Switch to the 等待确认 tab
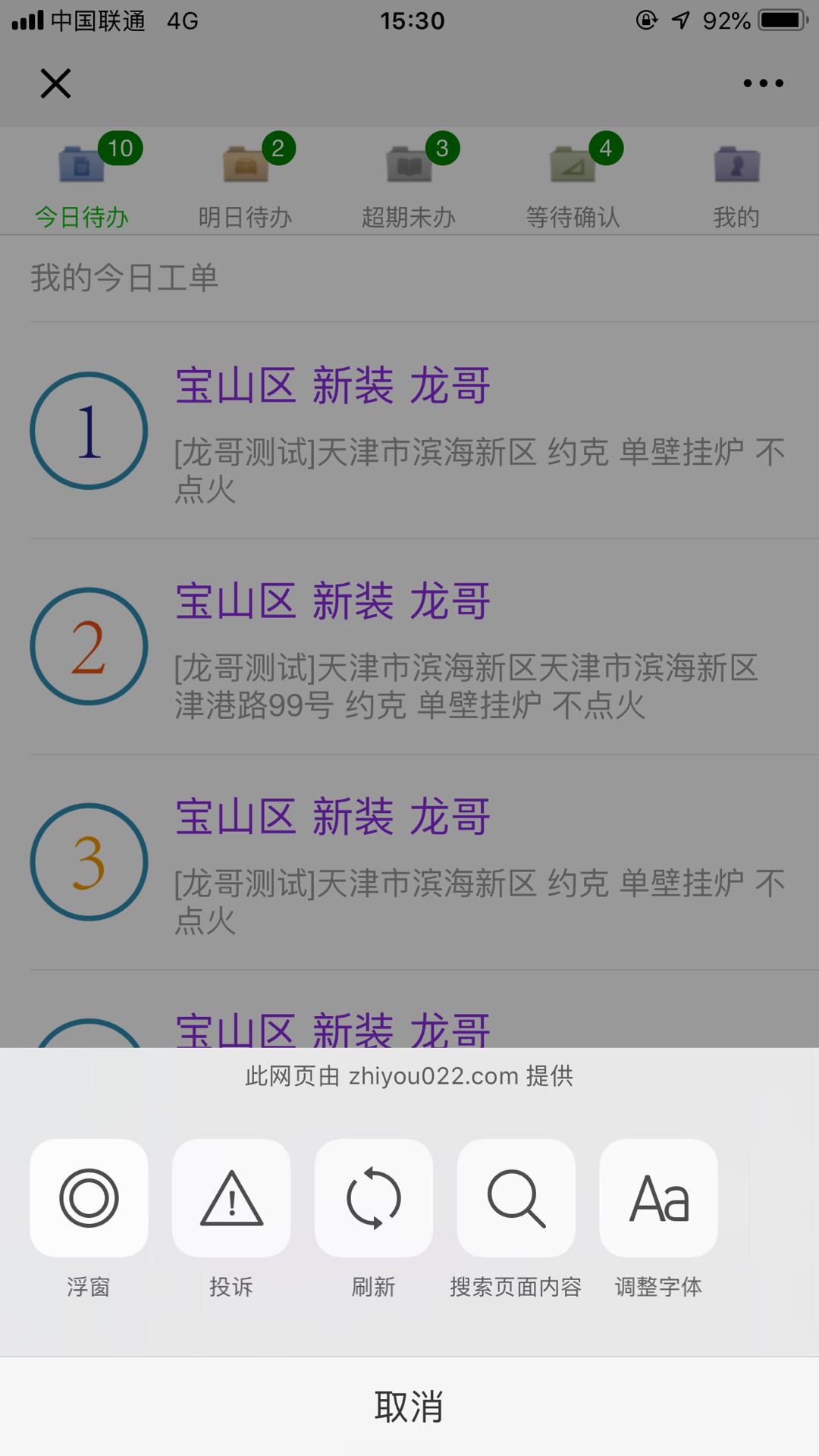This screenshot has width=819, height=1456. (x=573, y=182)
